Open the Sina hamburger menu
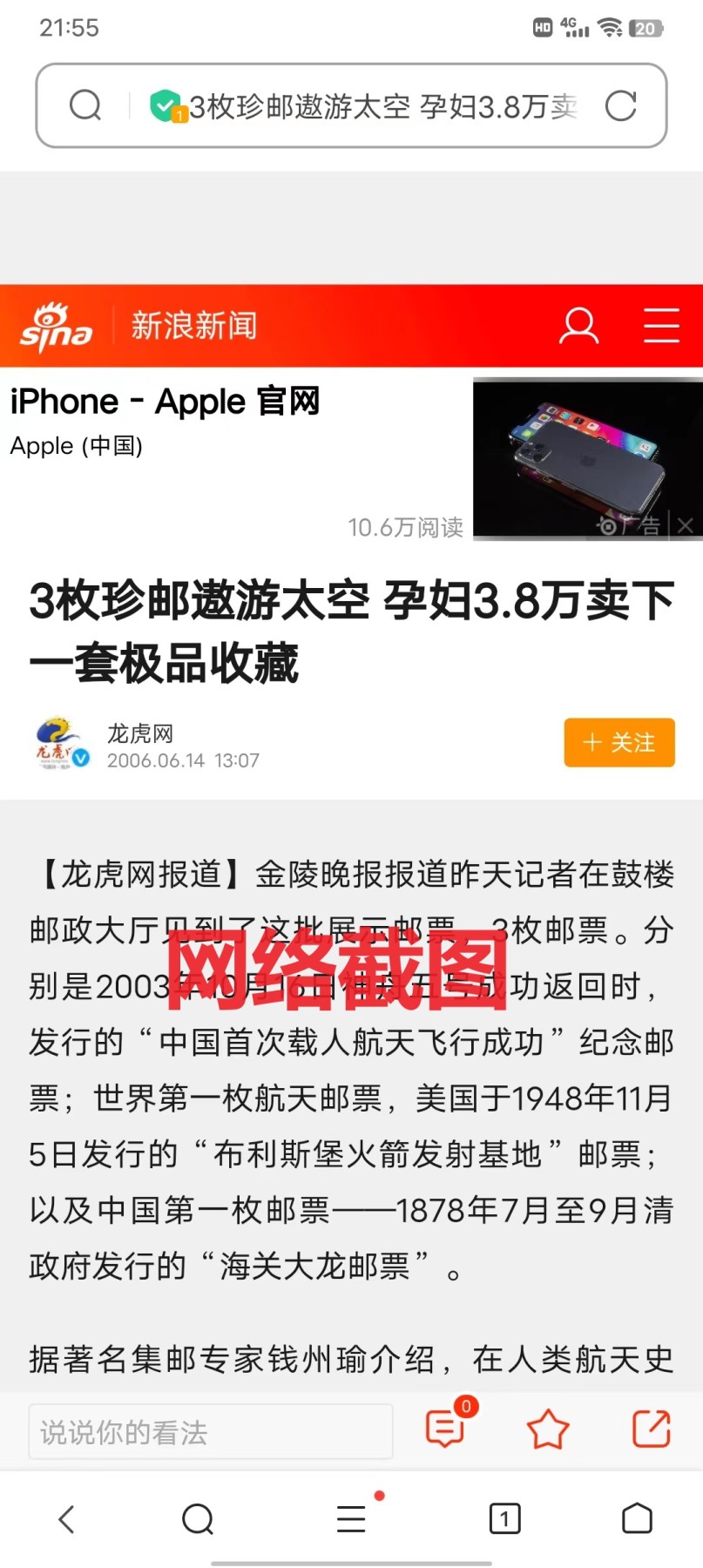 click(661, 326)
